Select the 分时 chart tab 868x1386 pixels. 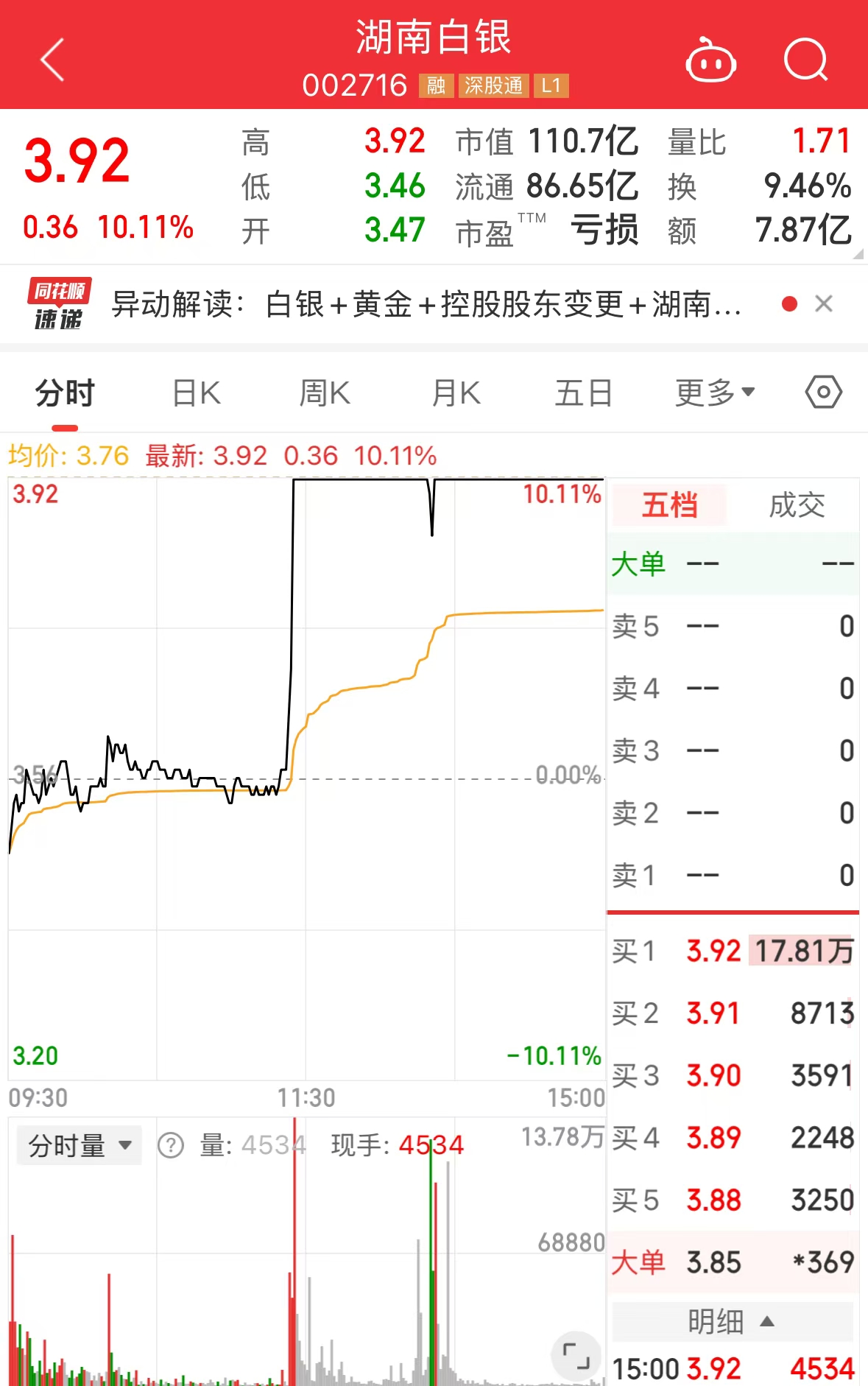pyautogui.click(x=65, y=393)
